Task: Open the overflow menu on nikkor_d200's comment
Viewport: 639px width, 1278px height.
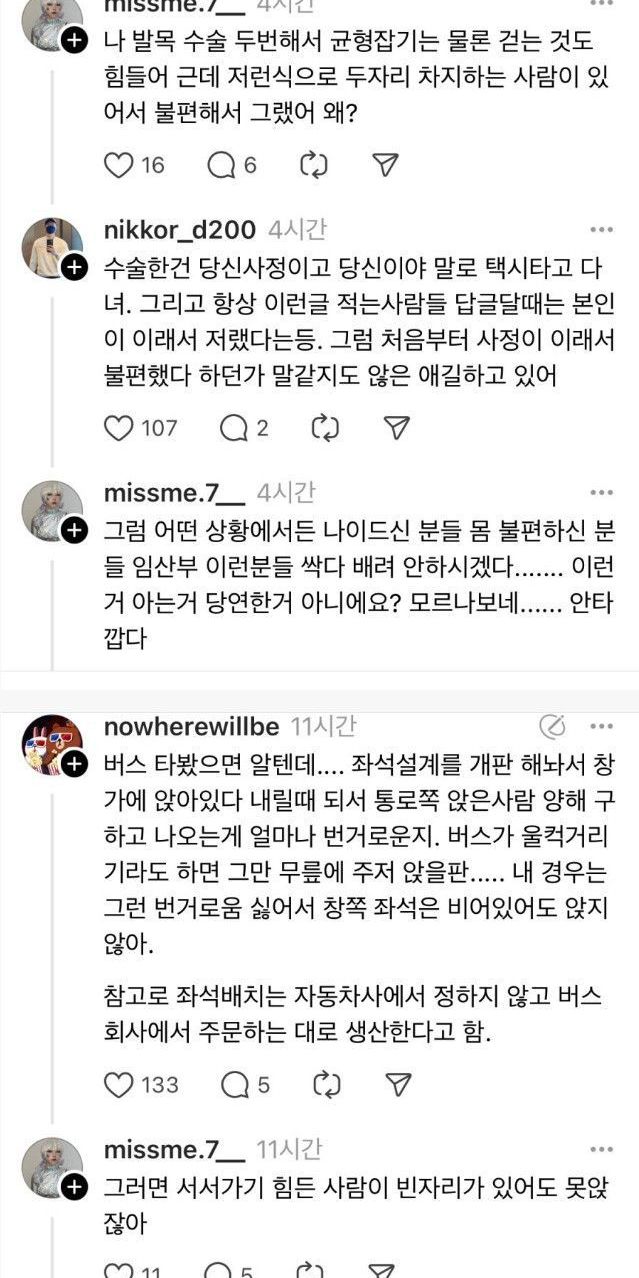Action: (x=601, y=230)
